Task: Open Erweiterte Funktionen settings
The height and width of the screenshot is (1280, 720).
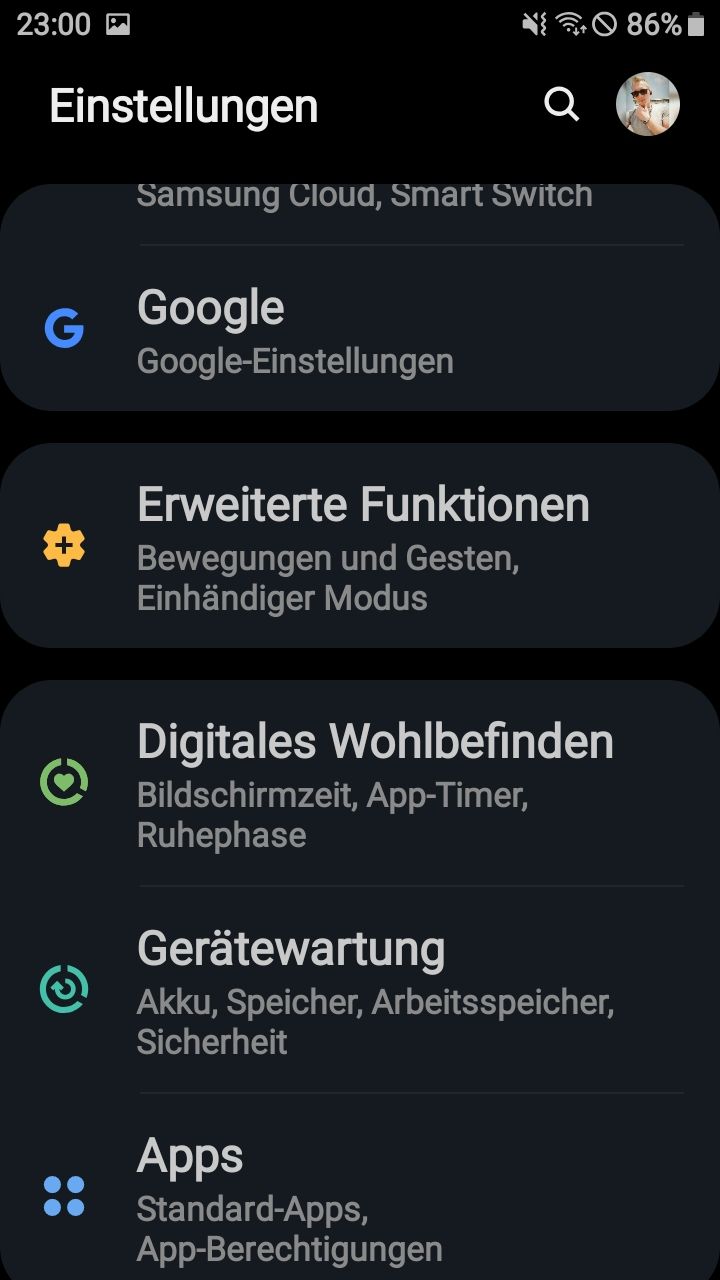Action: (x=360, y=546)
